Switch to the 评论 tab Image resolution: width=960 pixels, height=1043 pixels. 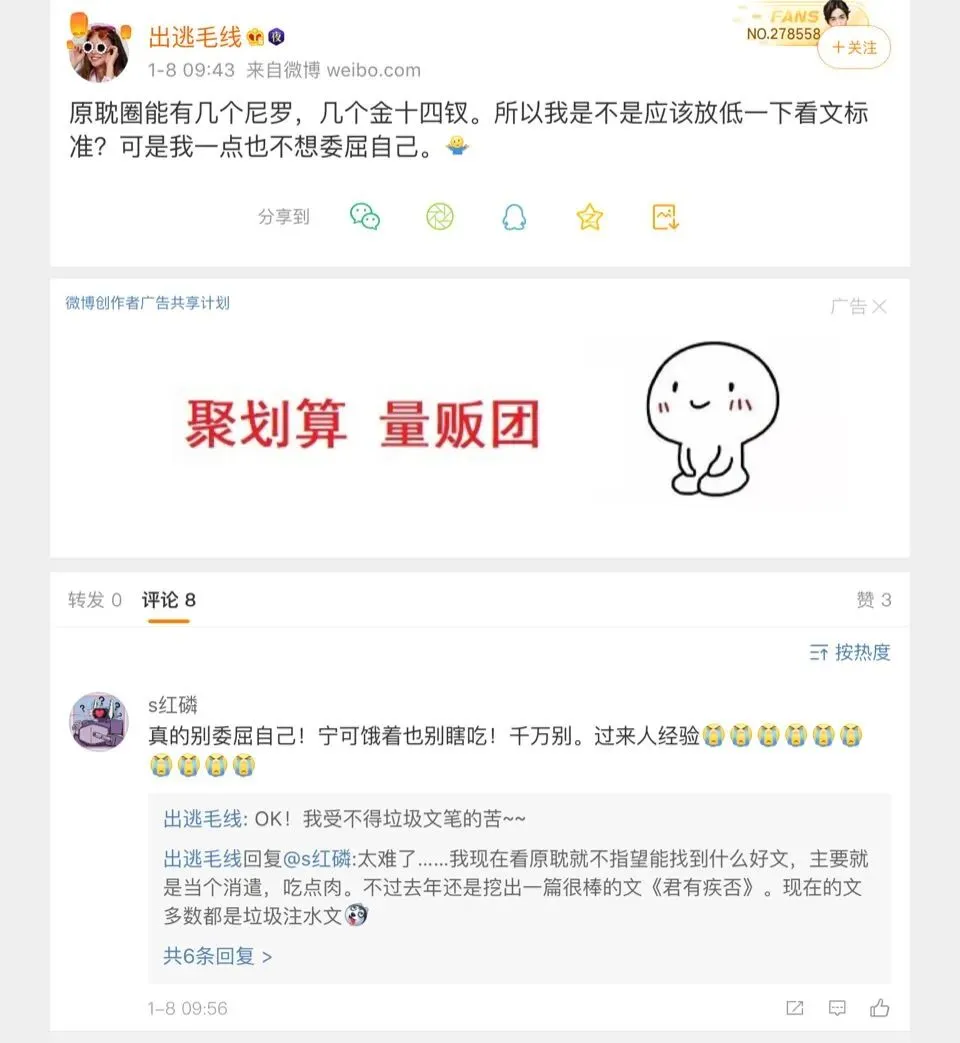coord(169,600)
